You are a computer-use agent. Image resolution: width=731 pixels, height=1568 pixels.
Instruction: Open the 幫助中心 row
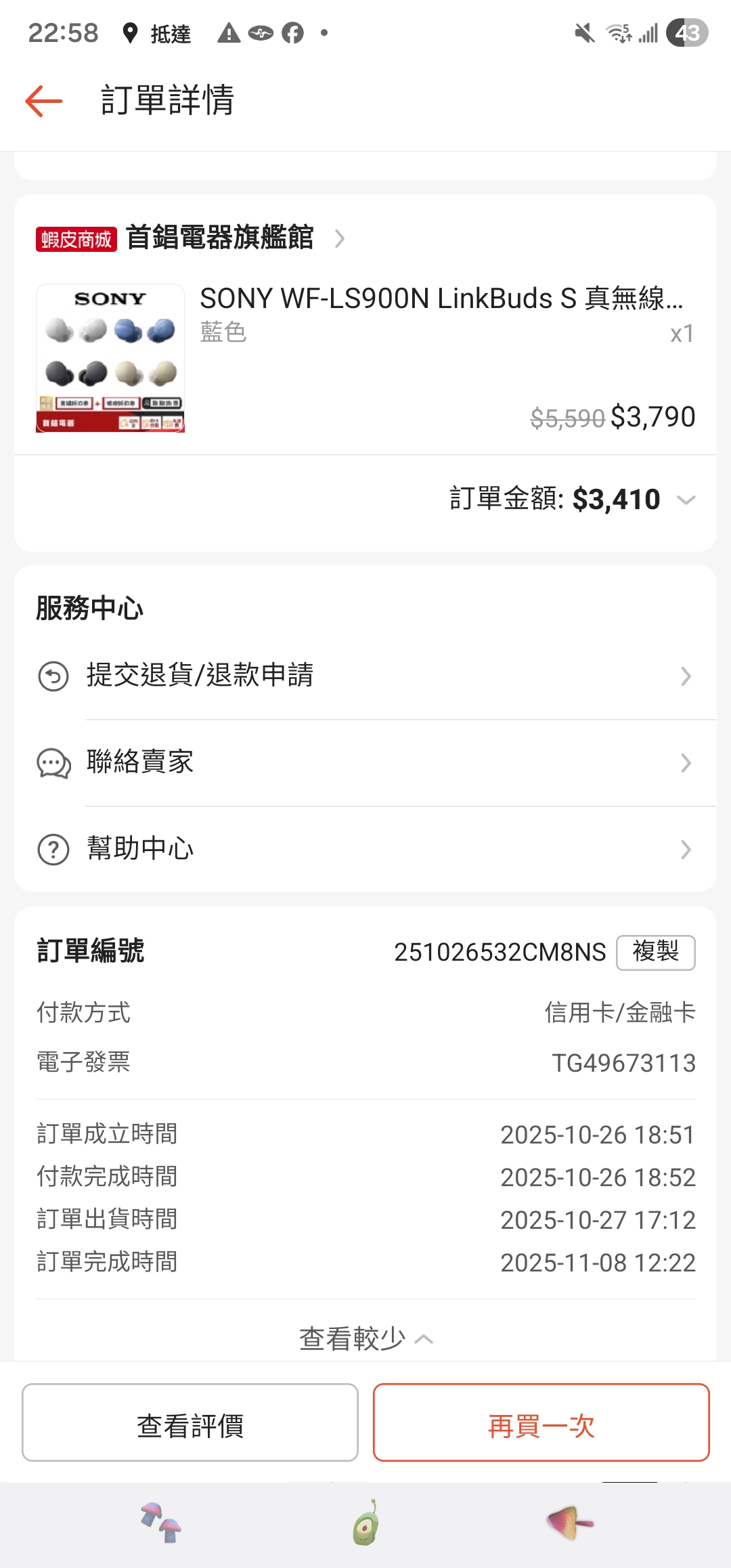point(365,849)
